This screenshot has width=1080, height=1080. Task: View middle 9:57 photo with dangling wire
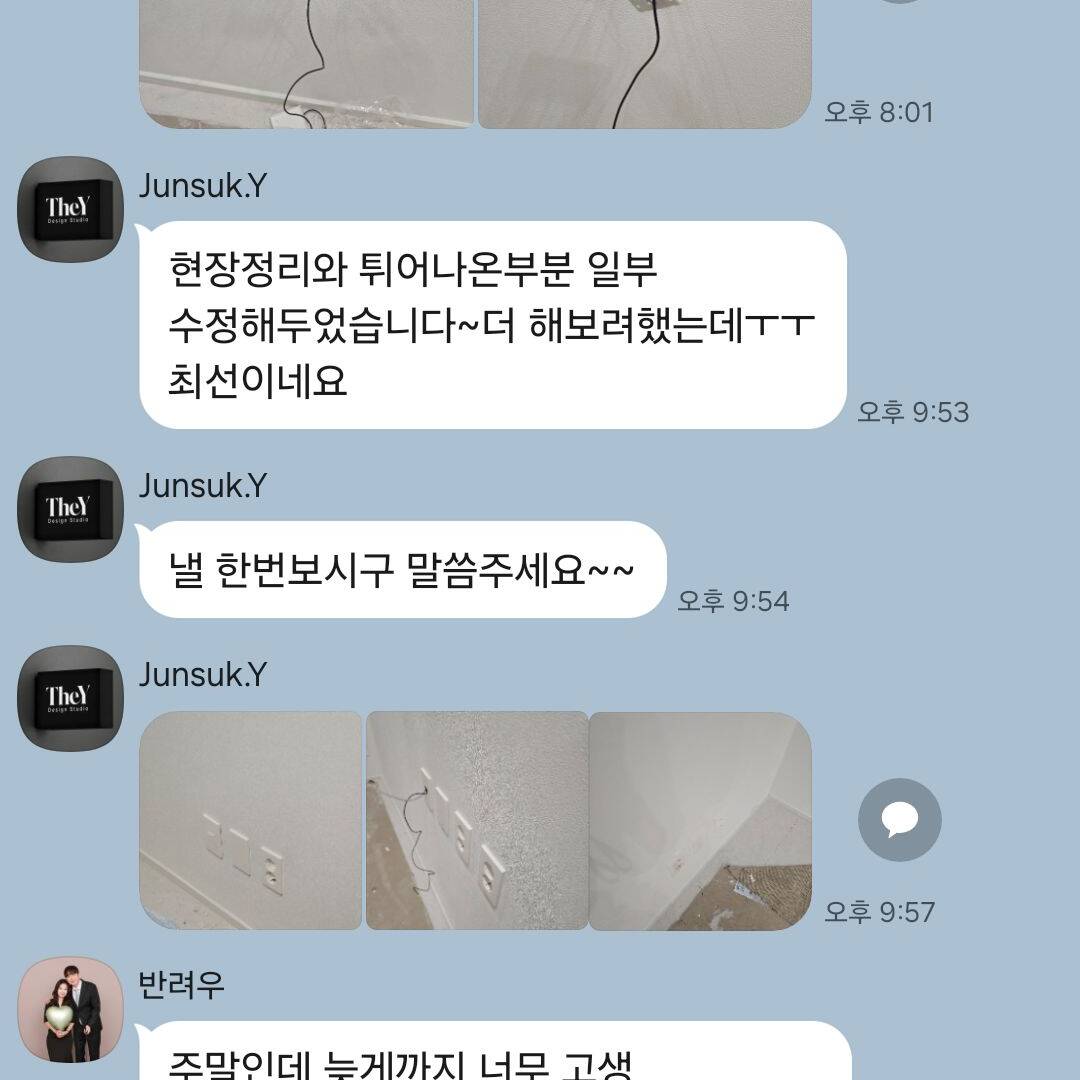477,820
